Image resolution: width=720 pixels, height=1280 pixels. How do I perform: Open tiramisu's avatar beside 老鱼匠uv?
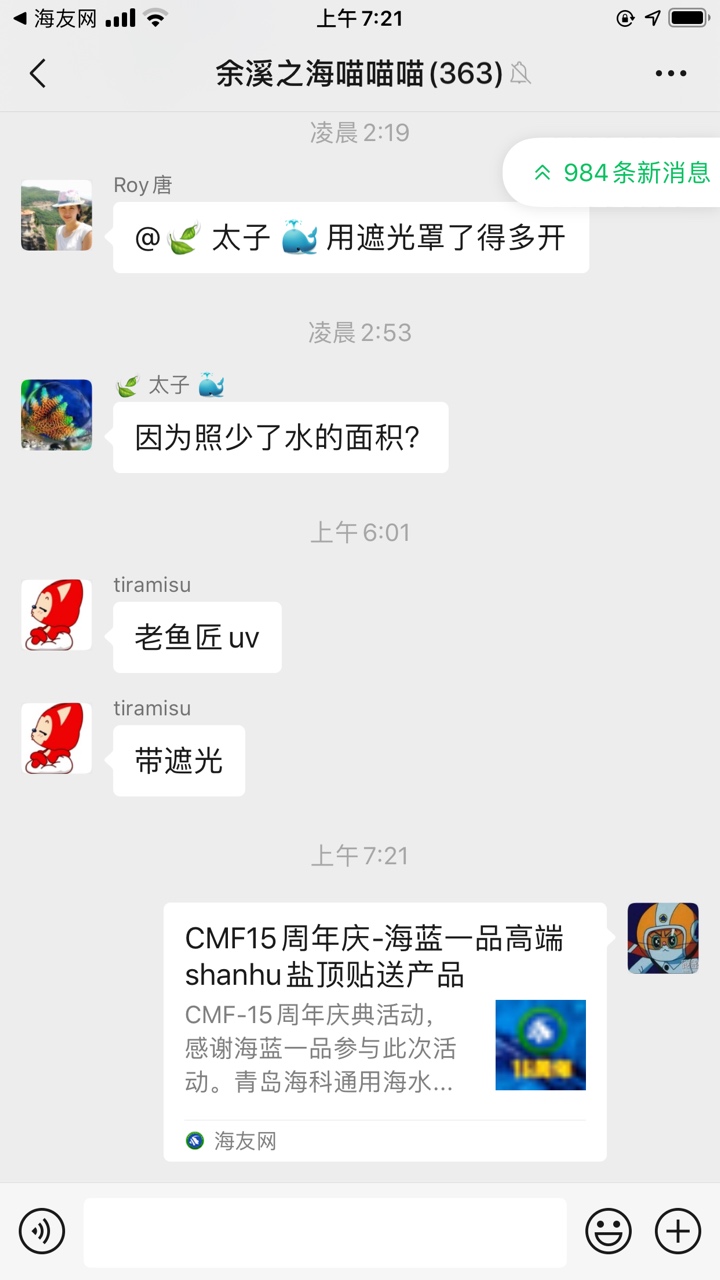57,615
